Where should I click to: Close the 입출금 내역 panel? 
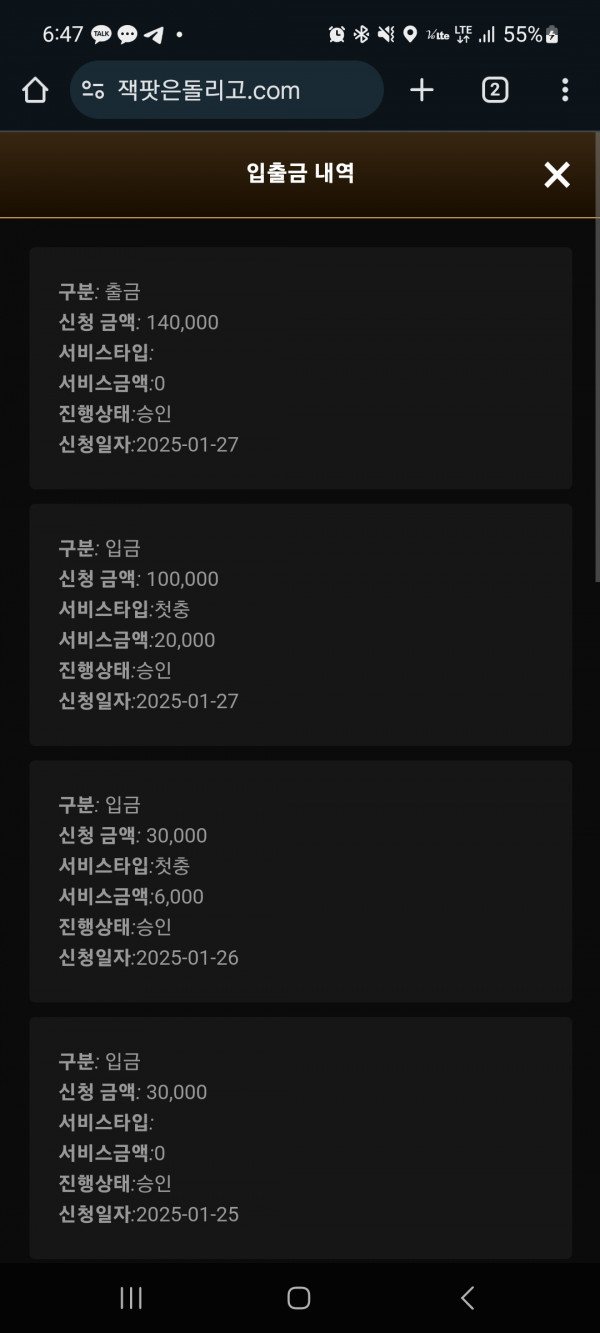pos(557,175)
